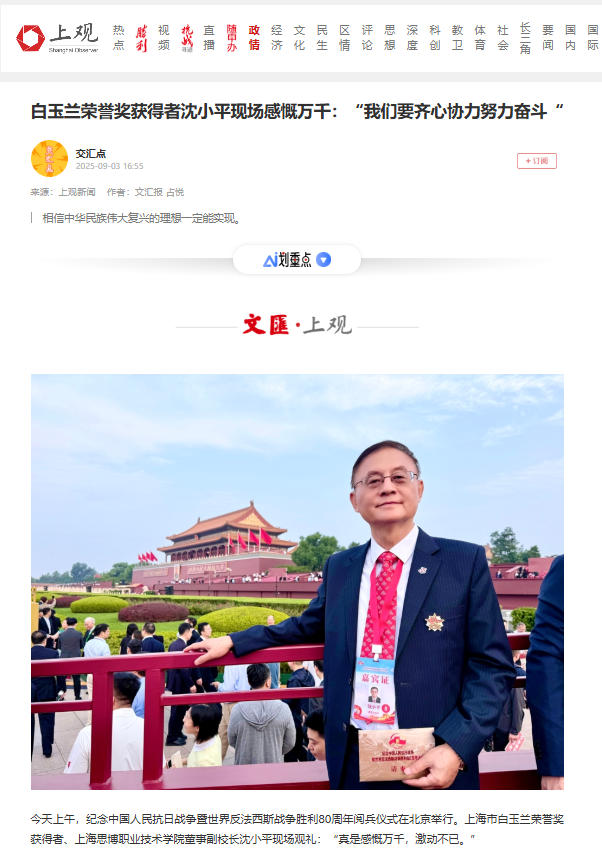This screenshot has width=602, height=868.
Task: View the article photo of 沈小平
Action: 297,581
